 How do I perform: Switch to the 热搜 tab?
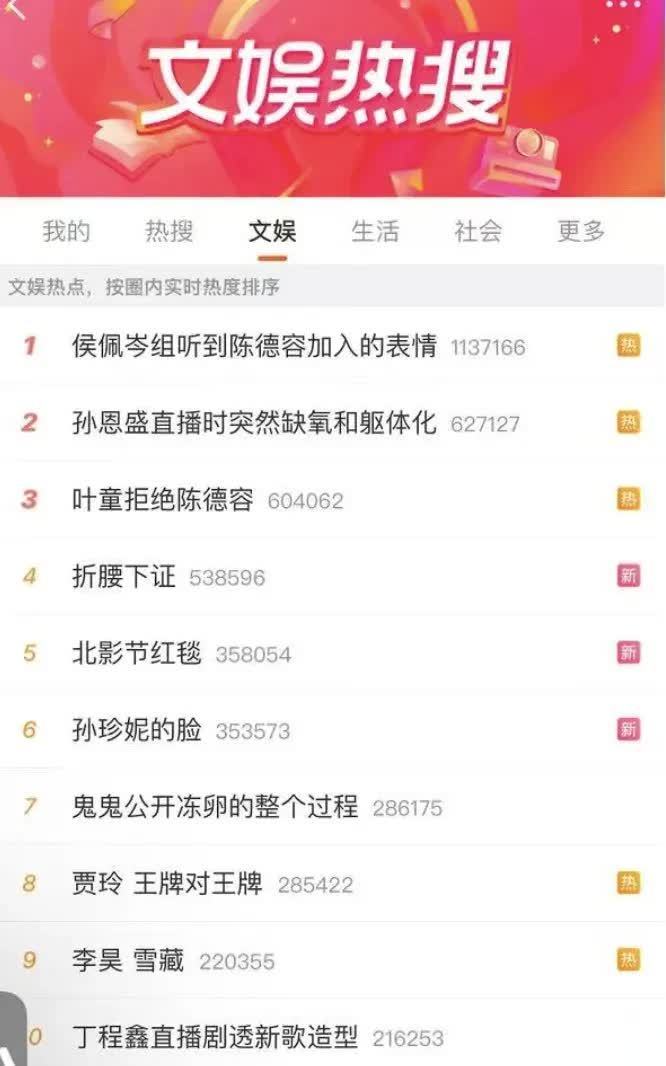(169, 232)
